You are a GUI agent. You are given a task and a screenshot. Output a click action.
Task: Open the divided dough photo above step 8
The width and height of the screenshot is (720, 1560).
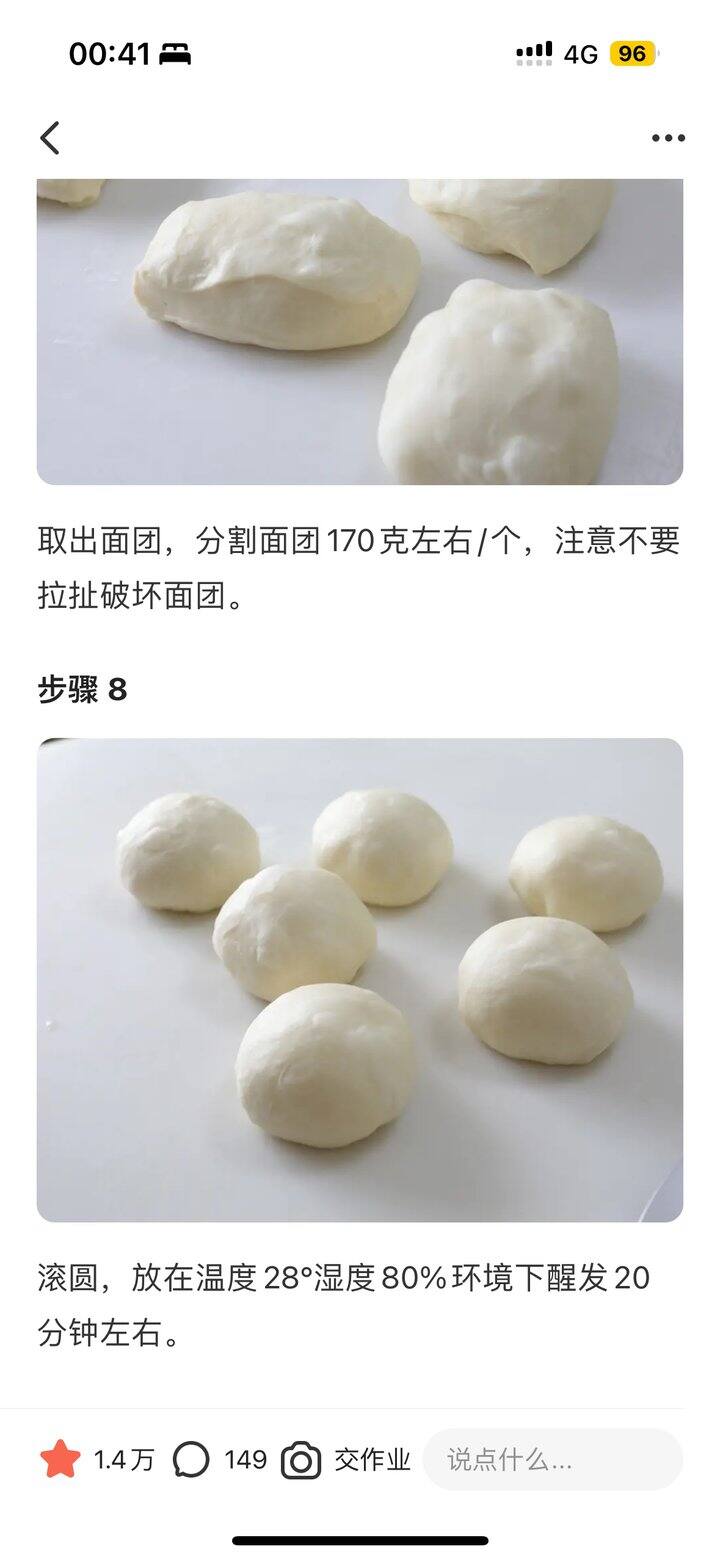click(360, 332)
